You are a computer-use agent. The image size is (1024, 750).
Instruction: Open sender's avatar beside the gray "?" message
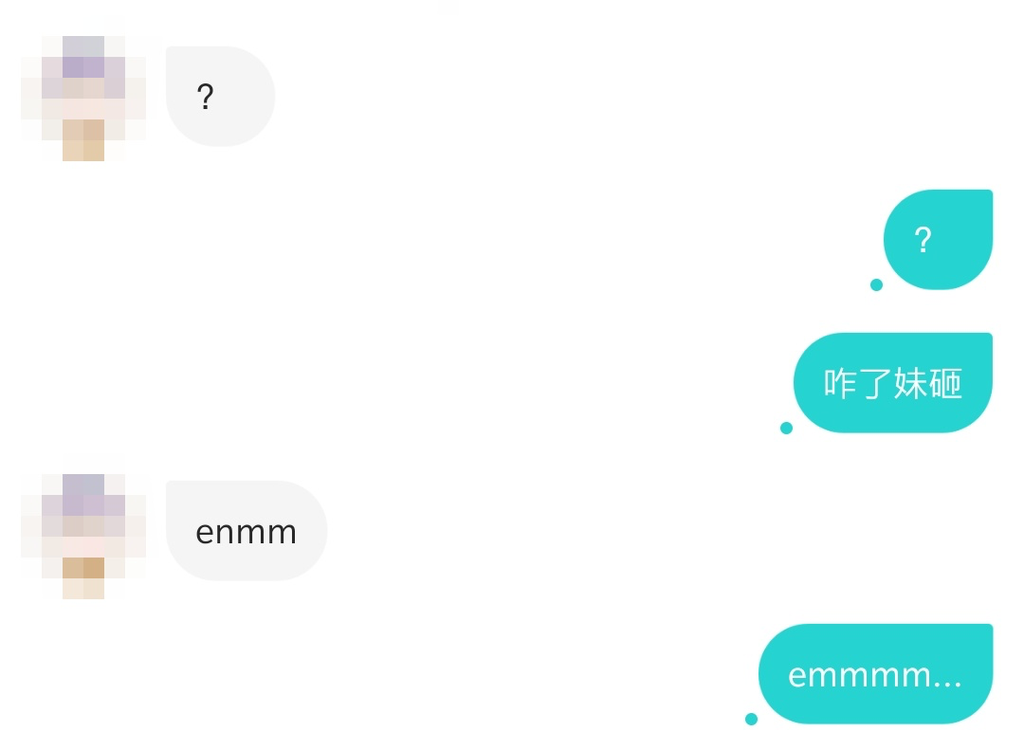point(83,97)
